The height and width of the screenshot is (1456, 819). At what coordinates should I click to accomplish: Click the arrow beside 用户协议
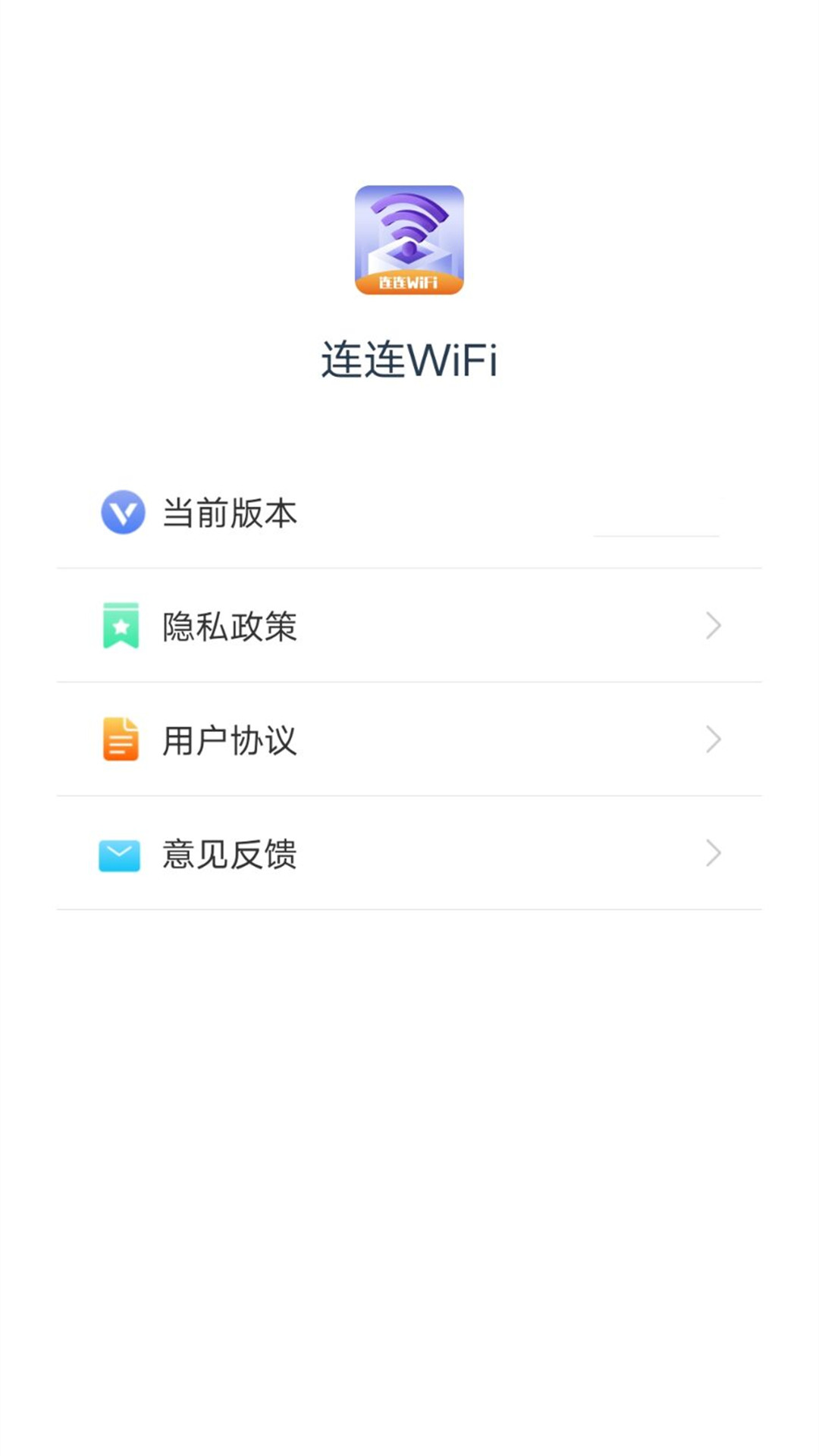coord(711,739)
